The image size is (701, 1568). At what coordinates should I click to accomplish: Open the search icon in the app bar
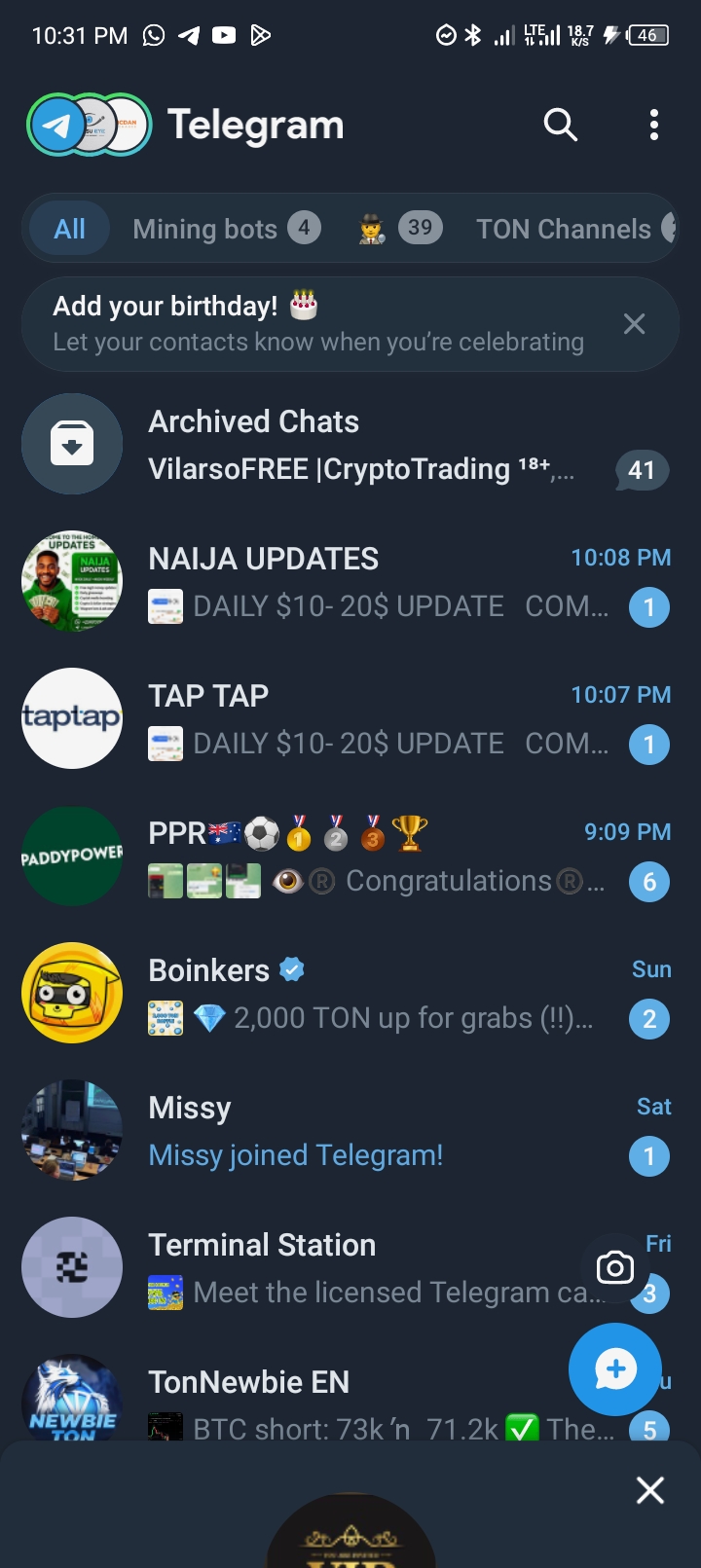point(561,125)
